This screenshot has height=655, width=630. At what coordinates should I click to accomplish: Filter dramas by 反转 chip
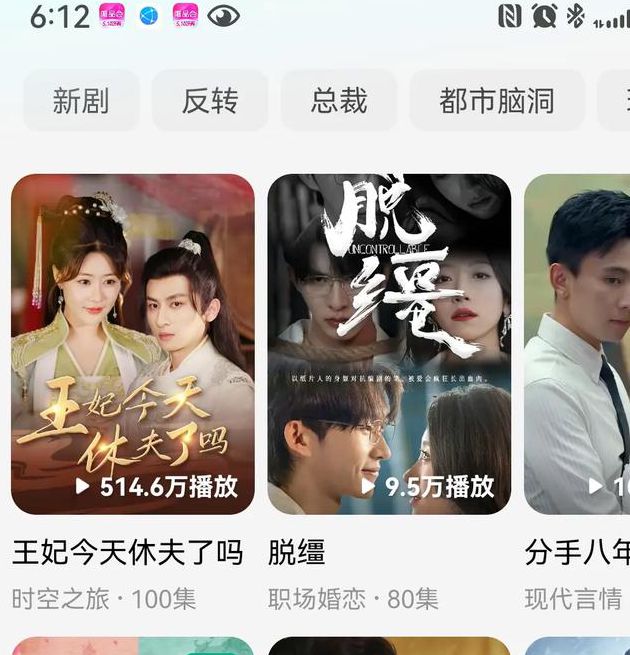point(210,101)
